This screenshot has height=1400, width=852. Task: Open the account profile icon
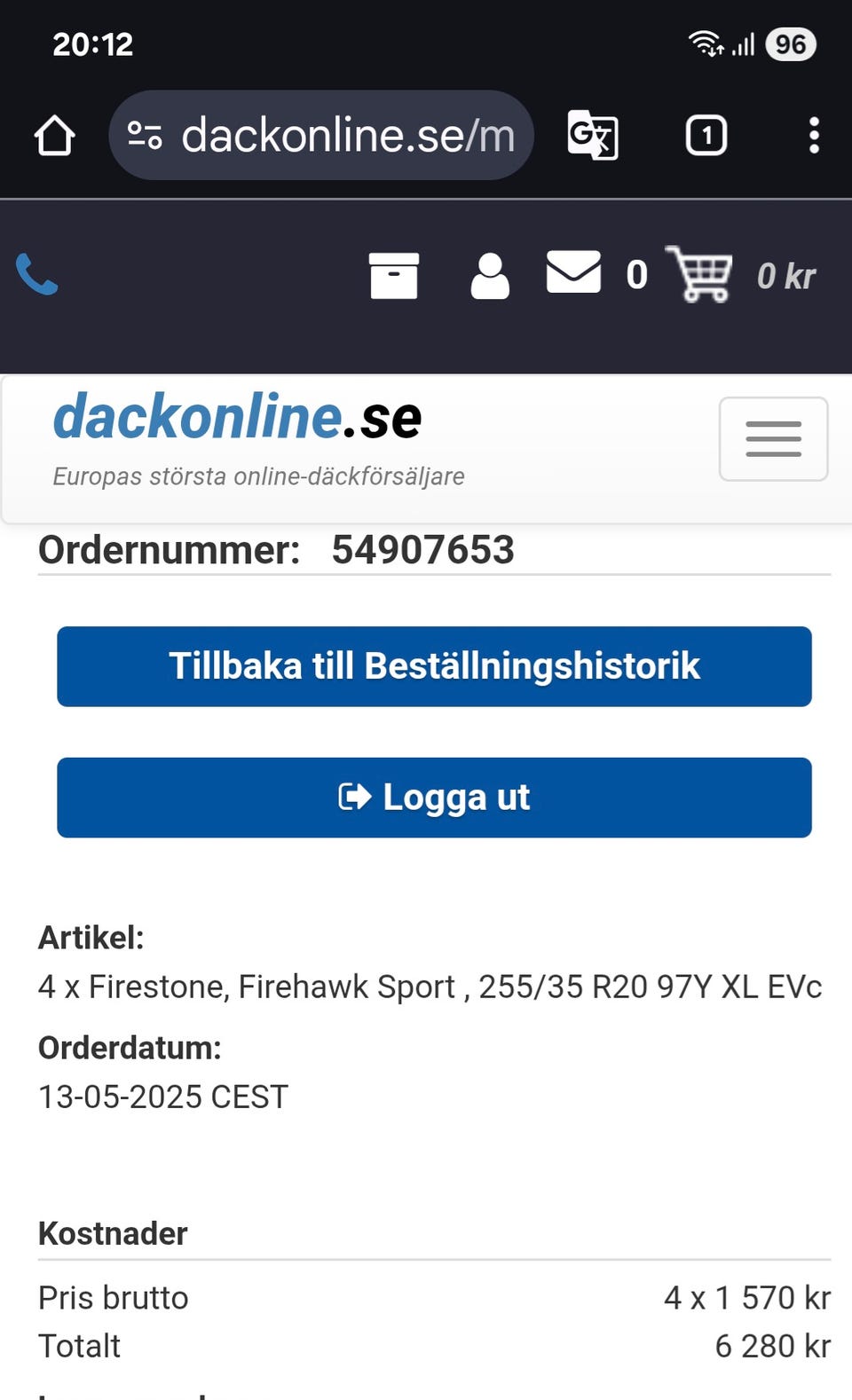click(x=491, y=275)
